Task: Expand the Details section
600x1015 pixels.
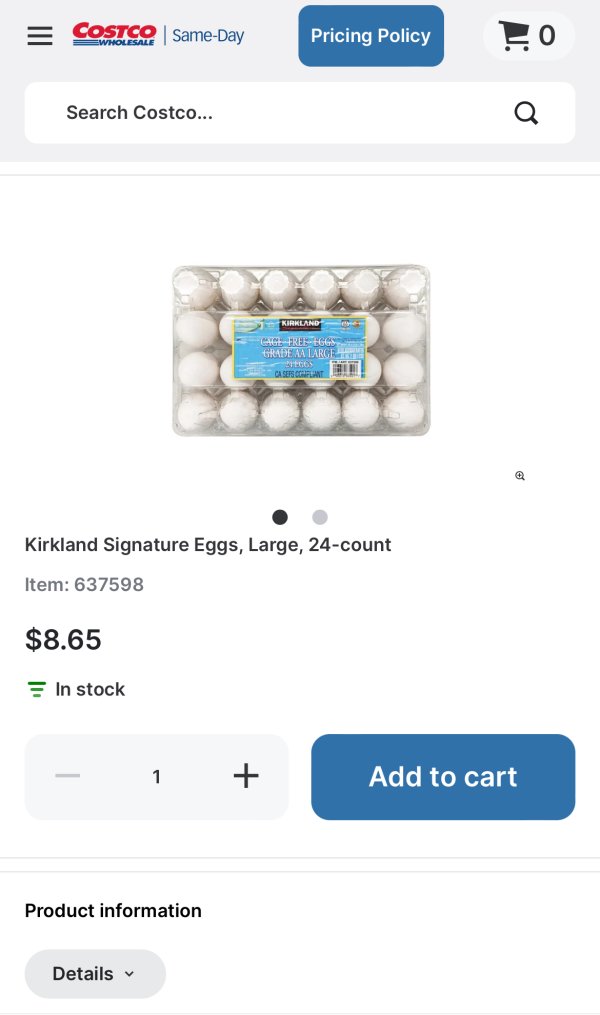Action: (x=95, y=974)
